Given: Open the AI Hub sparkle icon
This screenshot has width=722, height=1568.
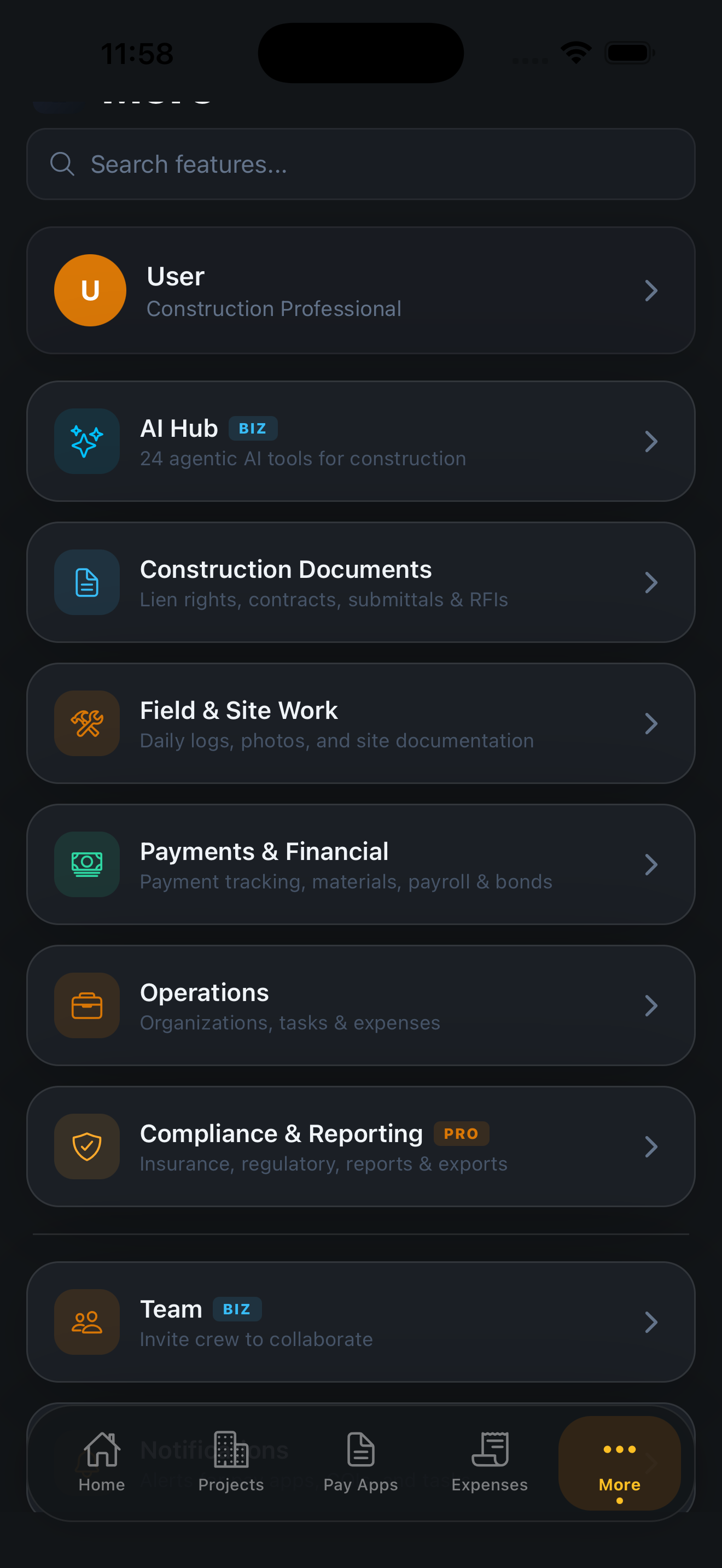Looking at the screenshot, I should [x=86, y=441].
